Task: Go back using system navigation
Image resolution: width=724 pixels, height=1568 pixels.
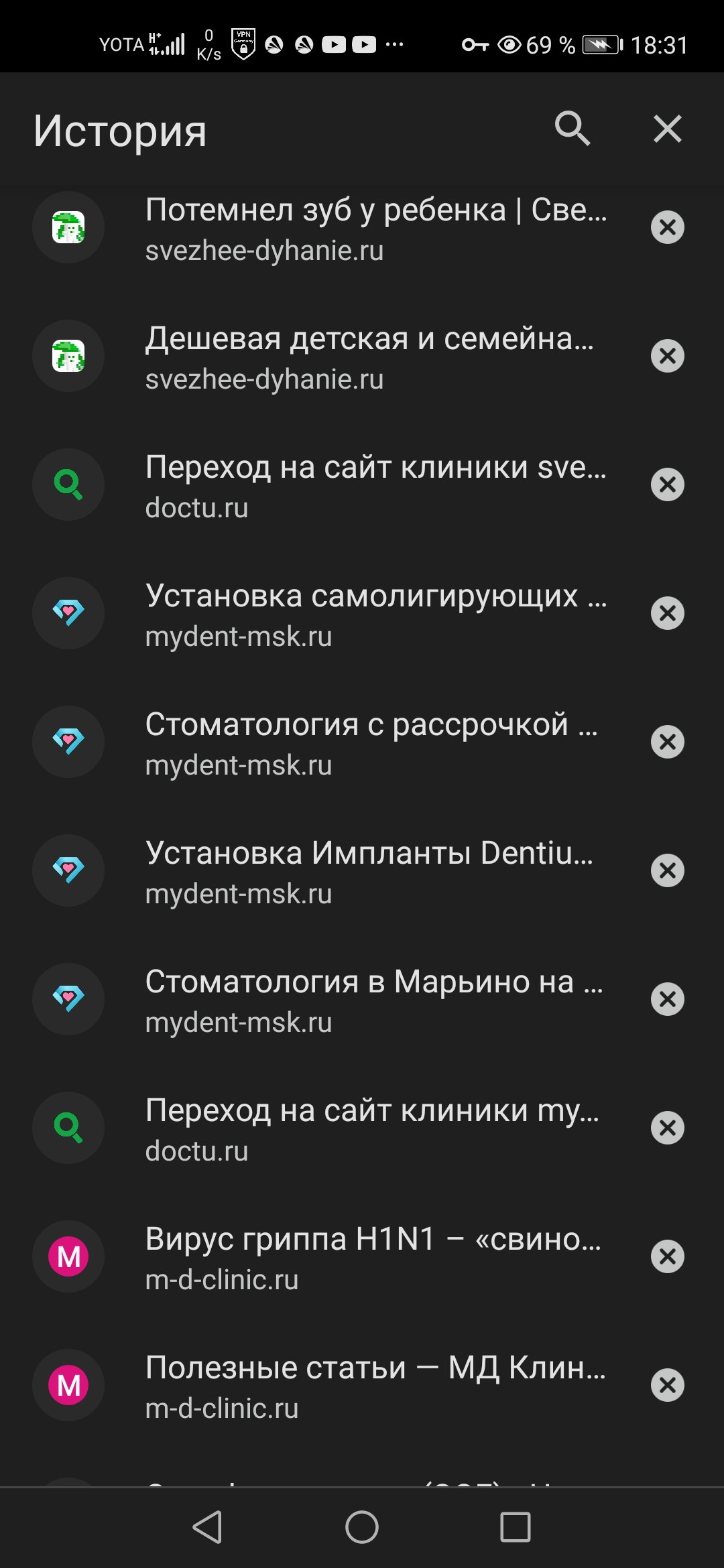Action: [207, 1527]
